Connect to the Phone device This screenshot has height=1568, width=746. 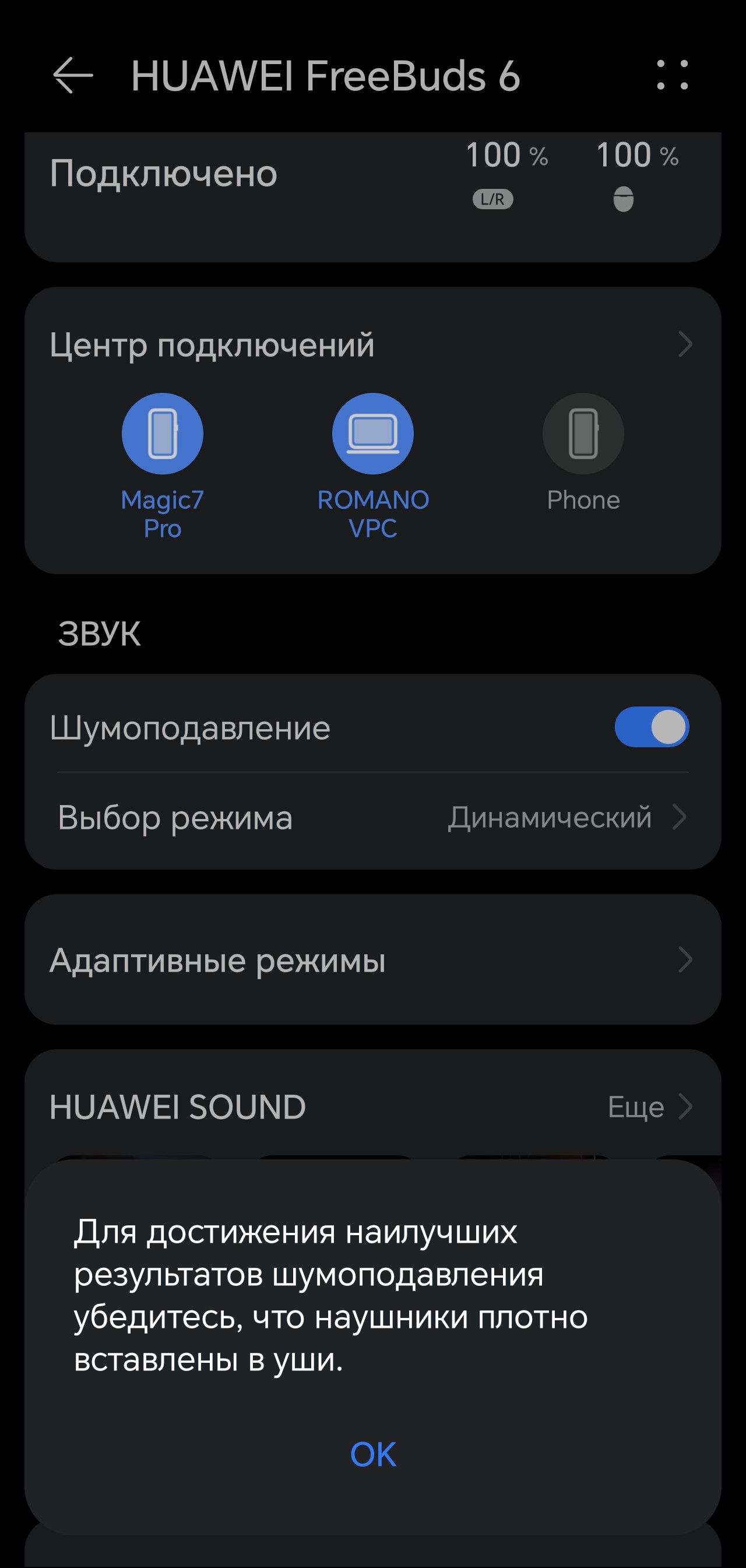pyautogui.click(x=583, y=434)
